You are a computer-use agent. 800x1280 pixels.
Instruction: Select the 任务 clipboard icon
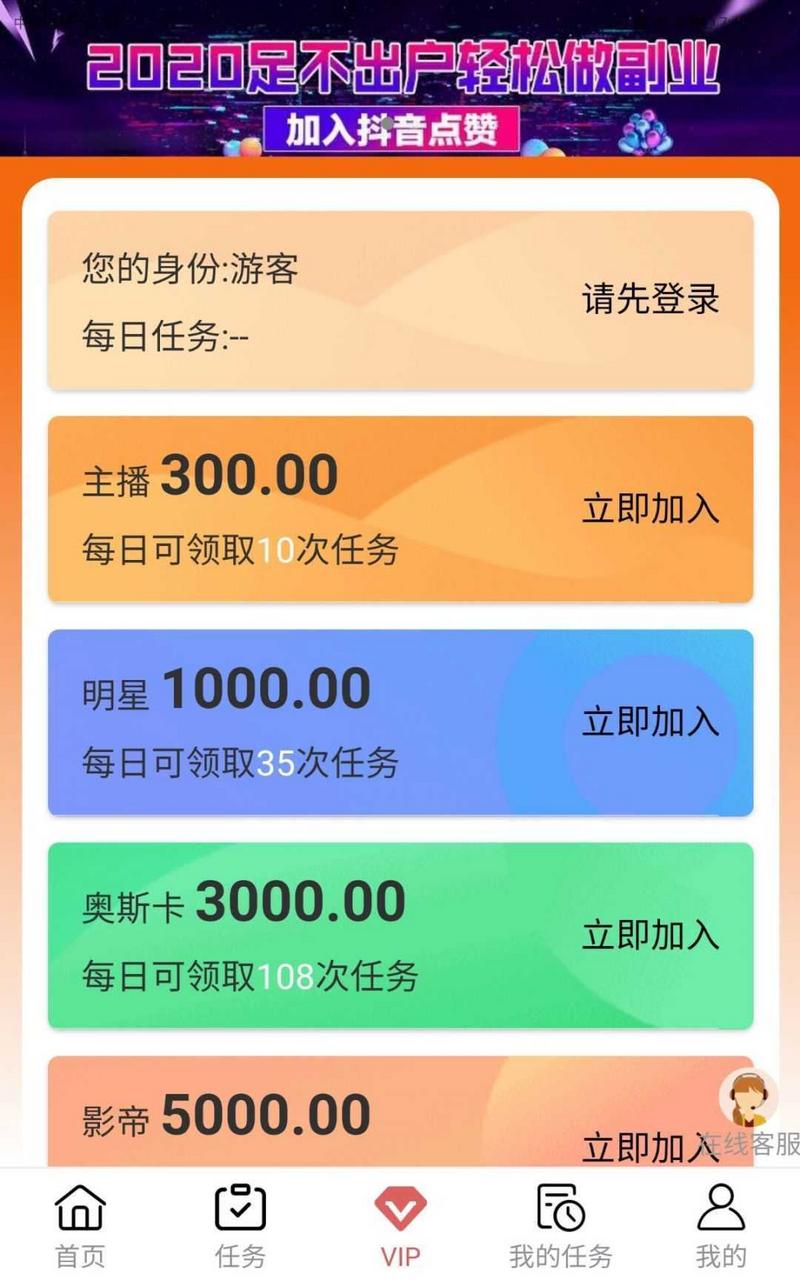240,1210
